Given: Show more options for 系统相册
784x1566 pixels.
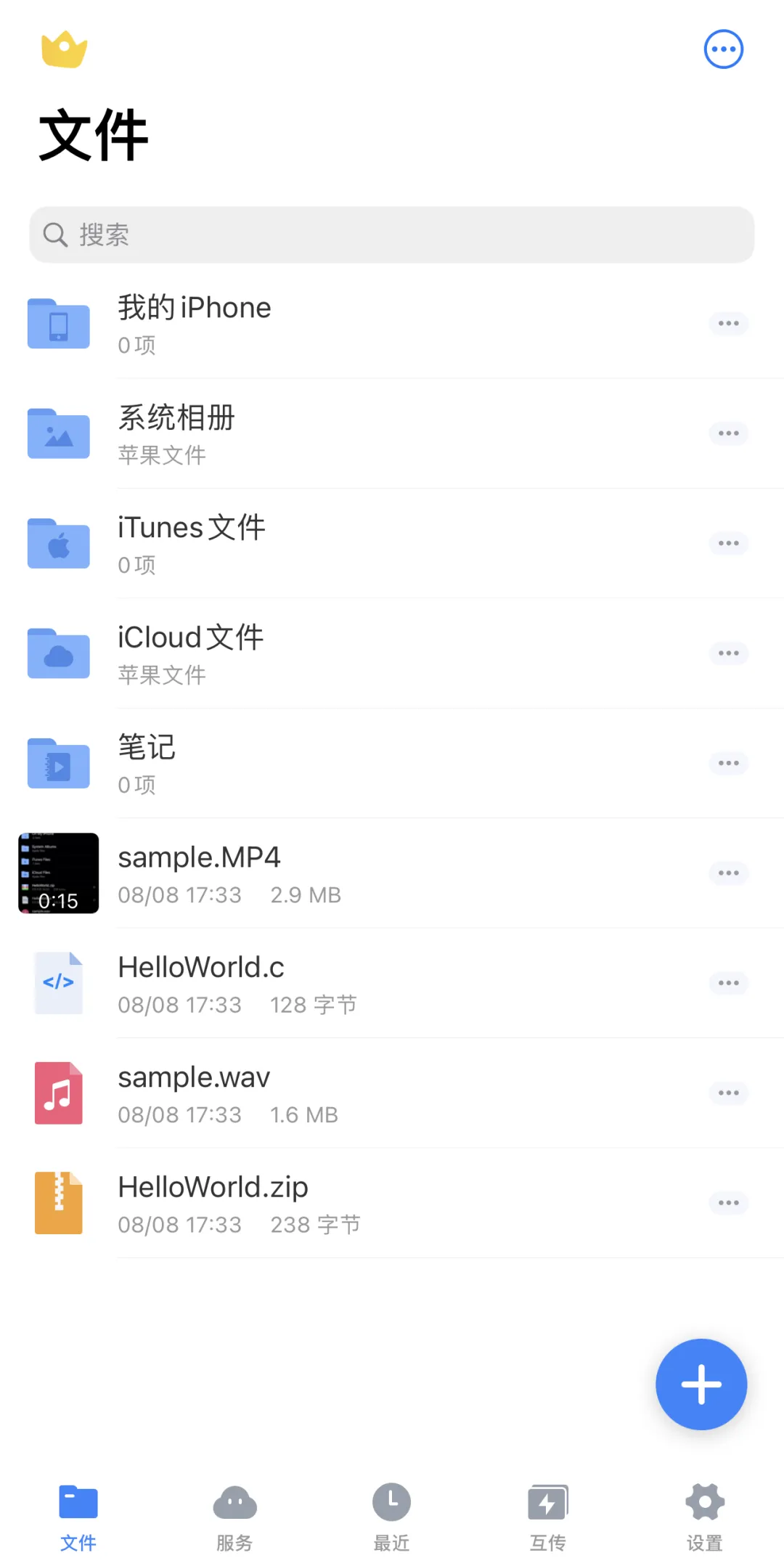Looking at the screenshot, I should point(728,433).
